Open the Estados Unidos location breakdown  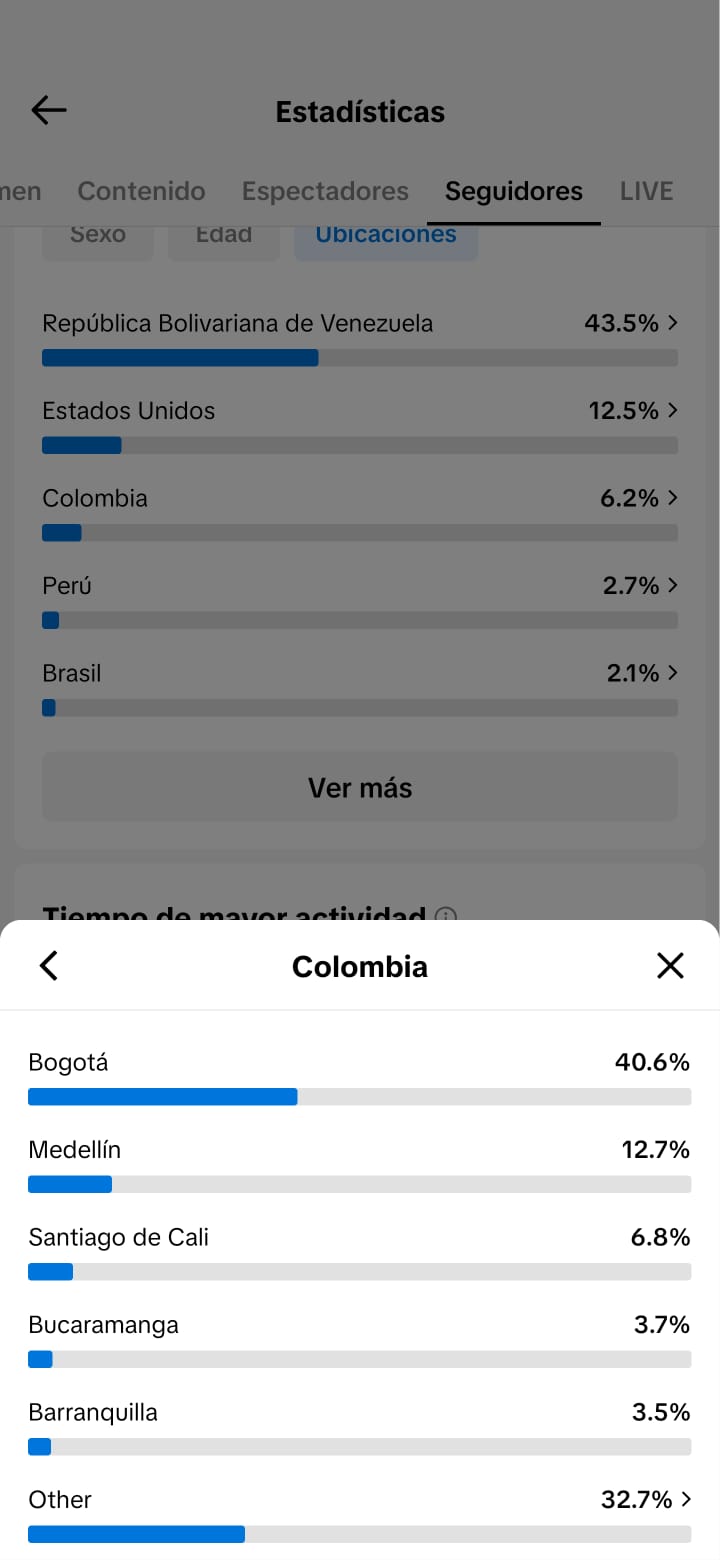(x=360, y=426)
